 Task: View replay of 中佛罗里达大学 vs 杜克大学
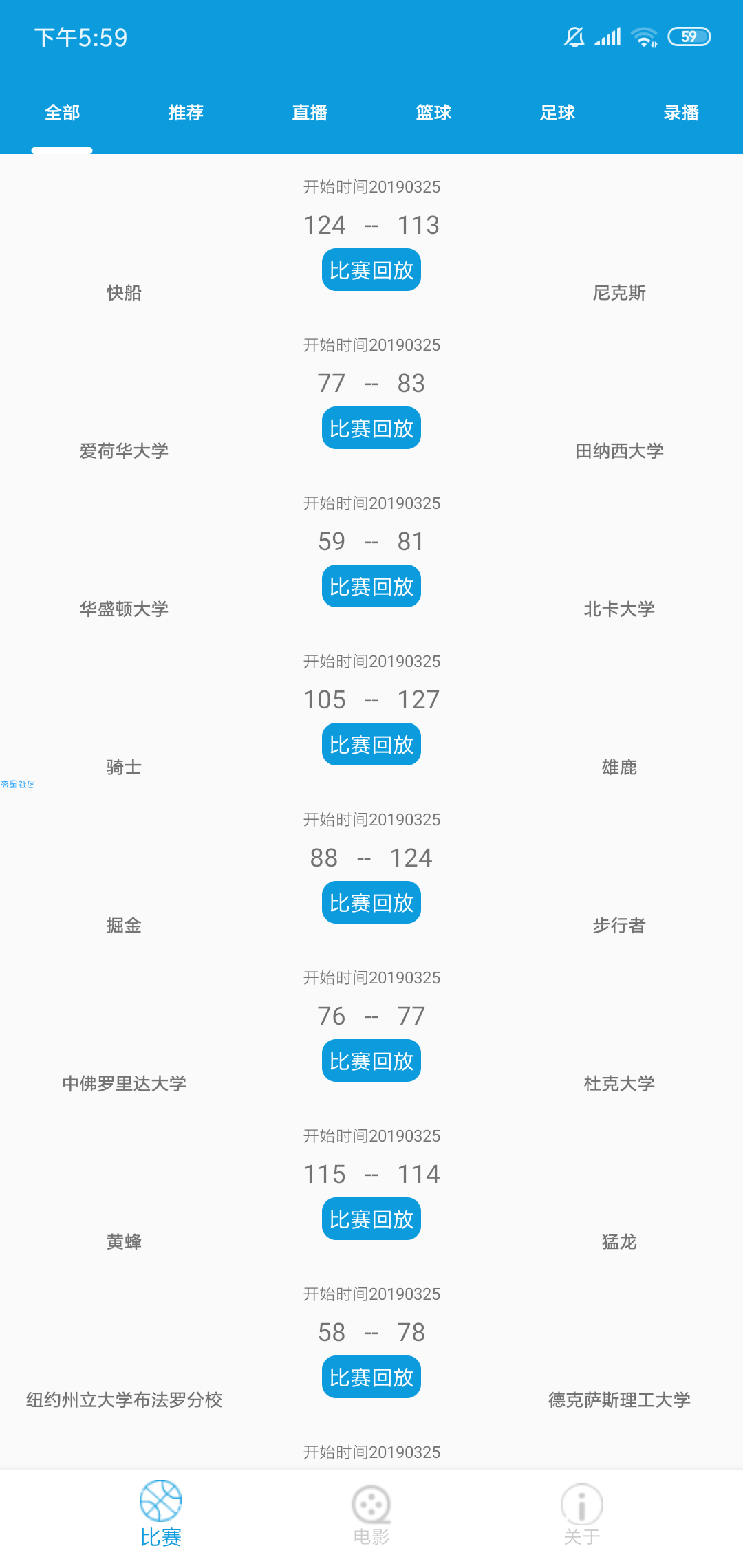point(371,1060)
